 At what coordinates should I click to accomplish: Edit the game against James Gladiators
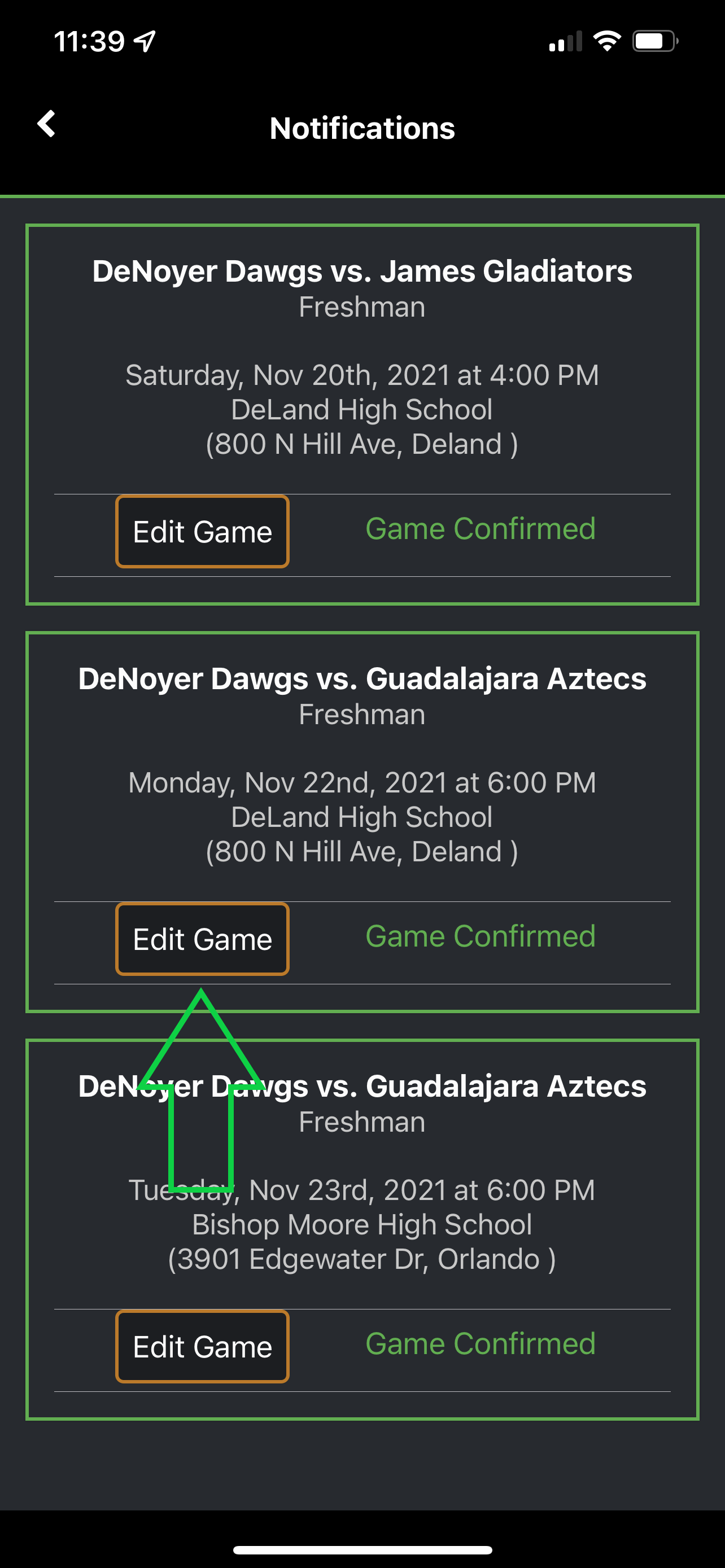point(202,531)
